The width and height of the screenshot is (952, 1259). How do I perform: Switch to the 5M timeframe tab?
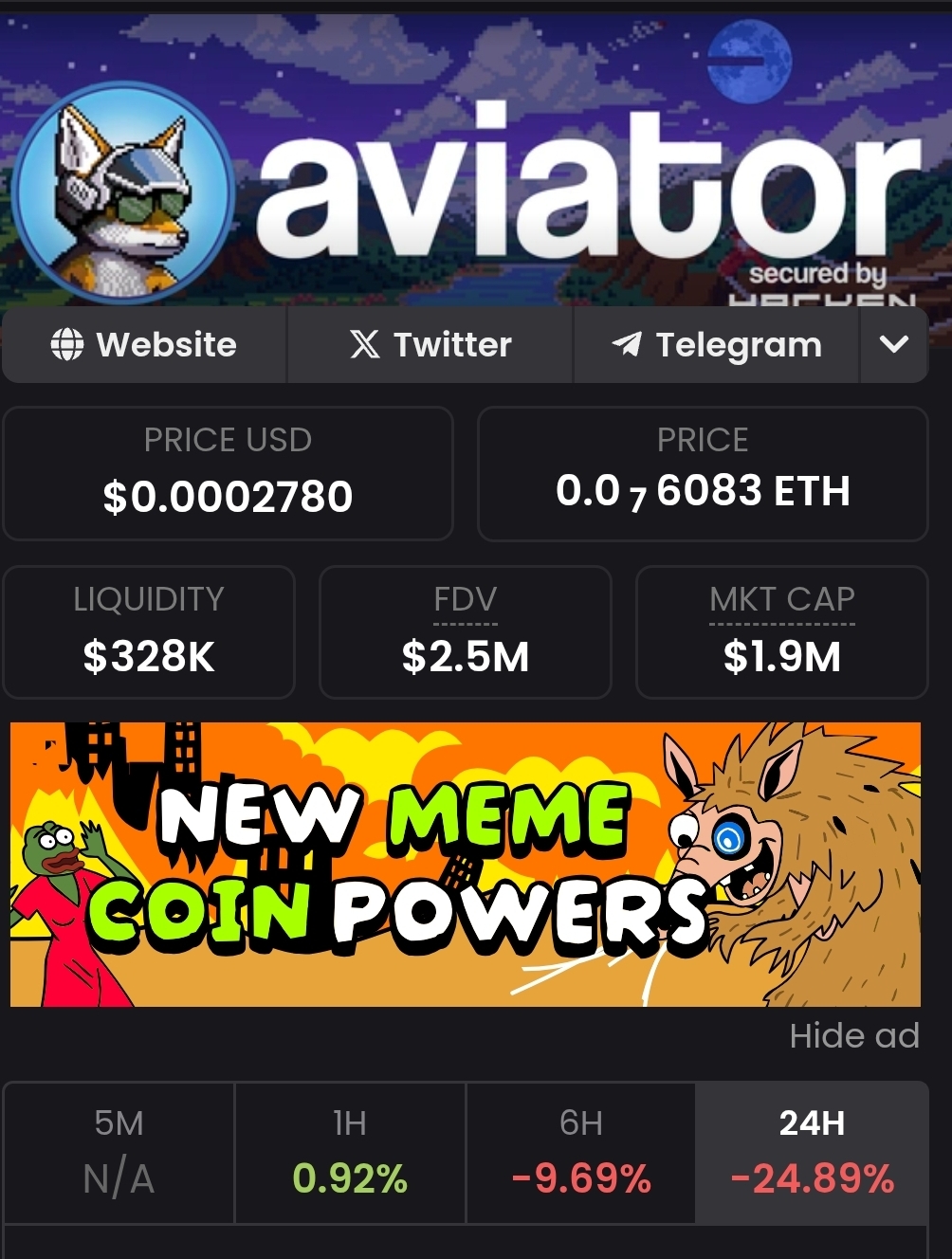click(x=119, y=1153)
